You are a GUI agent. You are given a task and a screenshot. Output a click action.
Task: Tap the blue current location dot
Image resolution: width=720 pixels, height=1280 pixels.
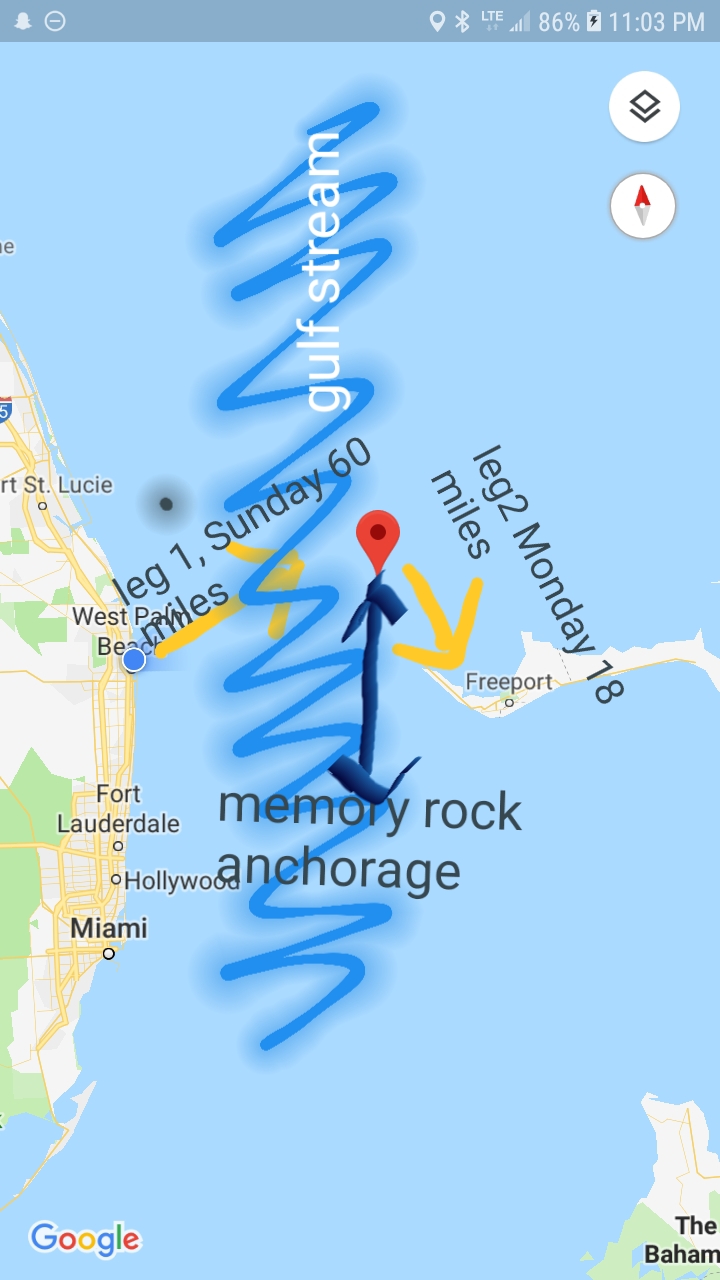[134, 660]
